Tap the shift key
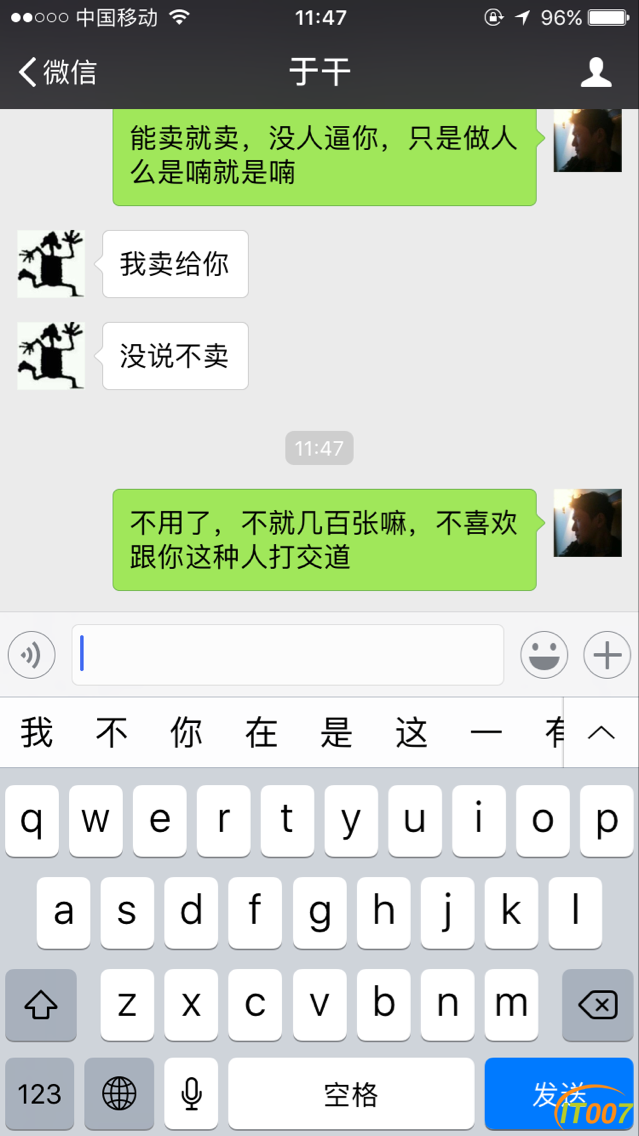 tap(41, 1004)
